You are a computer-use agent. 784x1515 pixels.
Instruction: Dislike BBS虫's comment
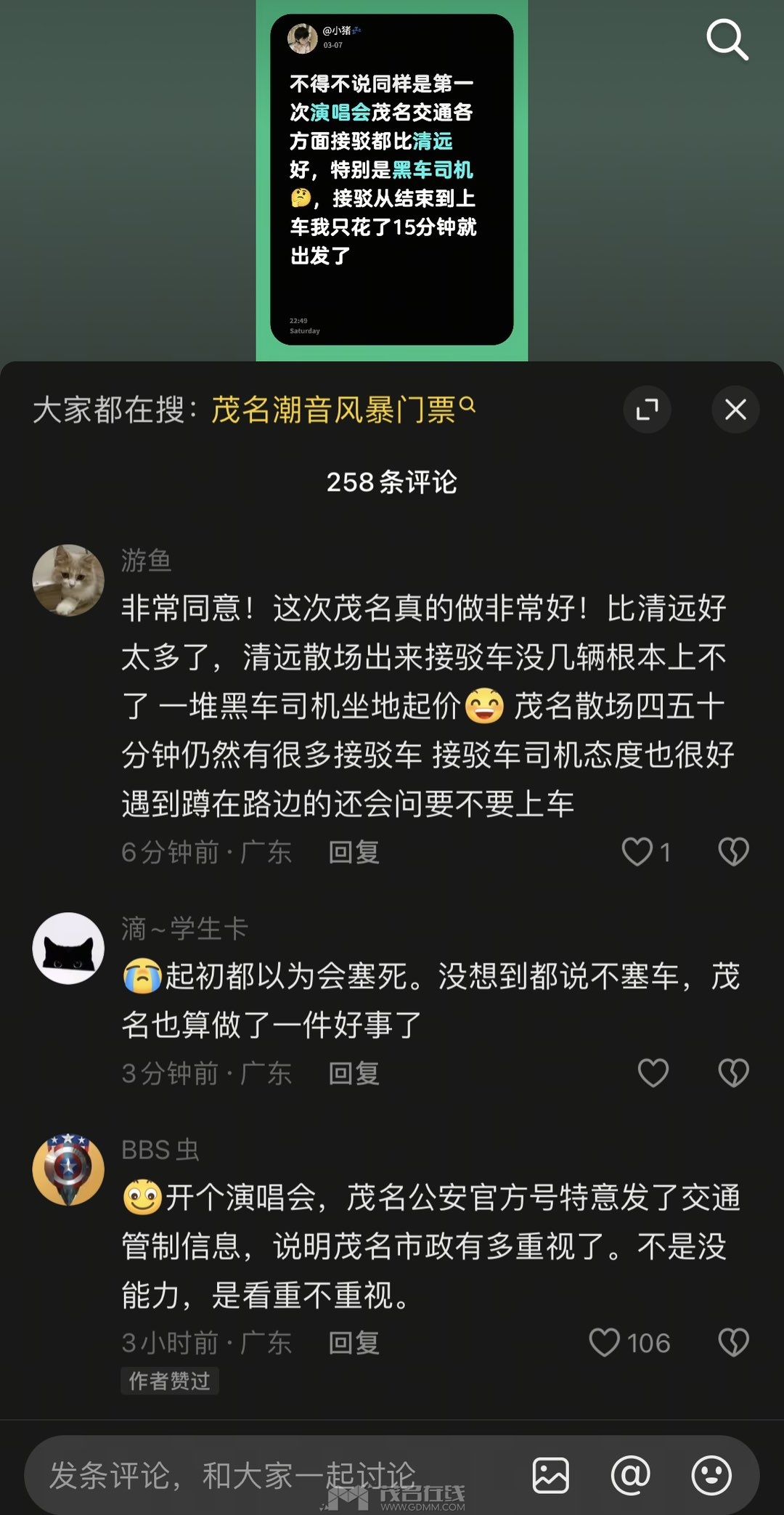tap(733, 1343)
